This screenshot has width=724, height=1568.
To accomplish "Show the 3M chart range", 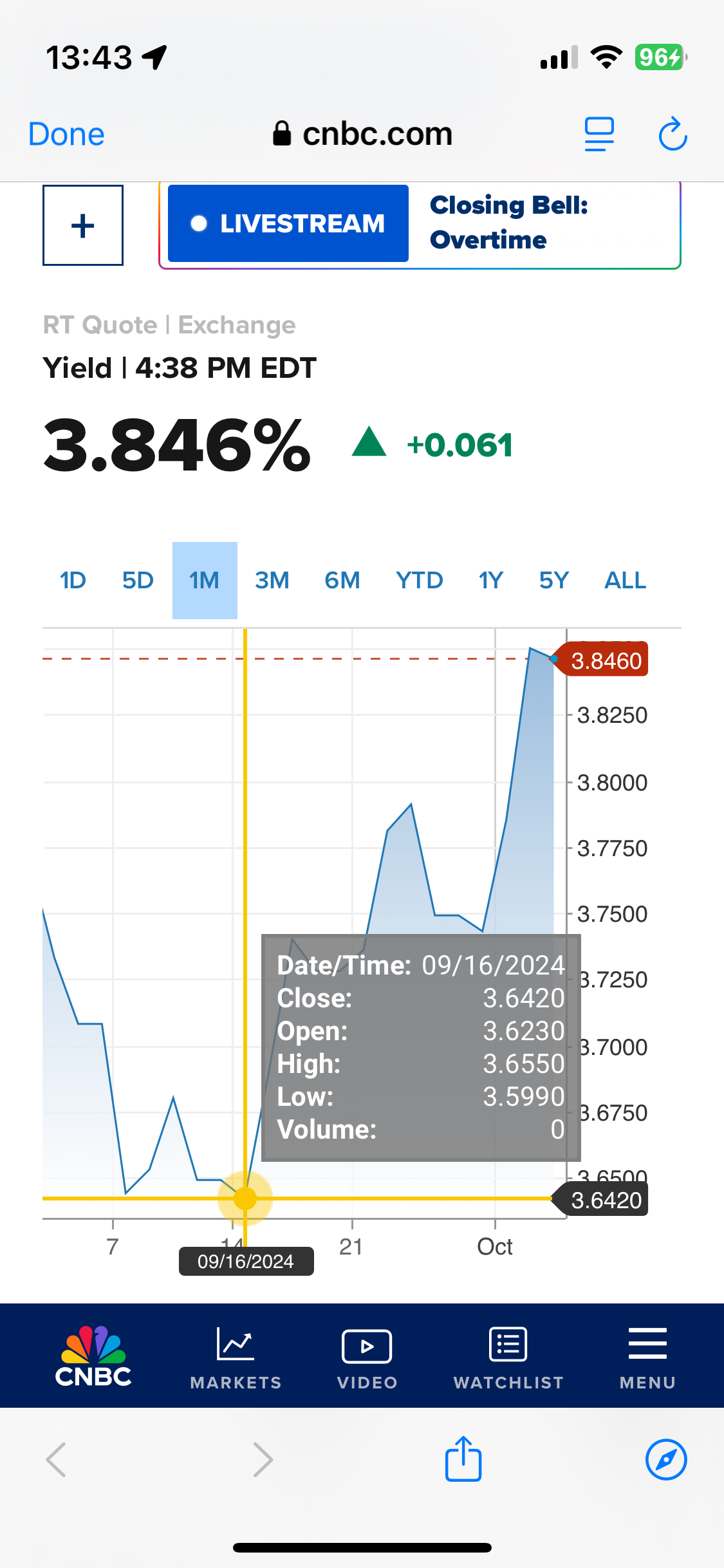I will (x=272, y=581).
